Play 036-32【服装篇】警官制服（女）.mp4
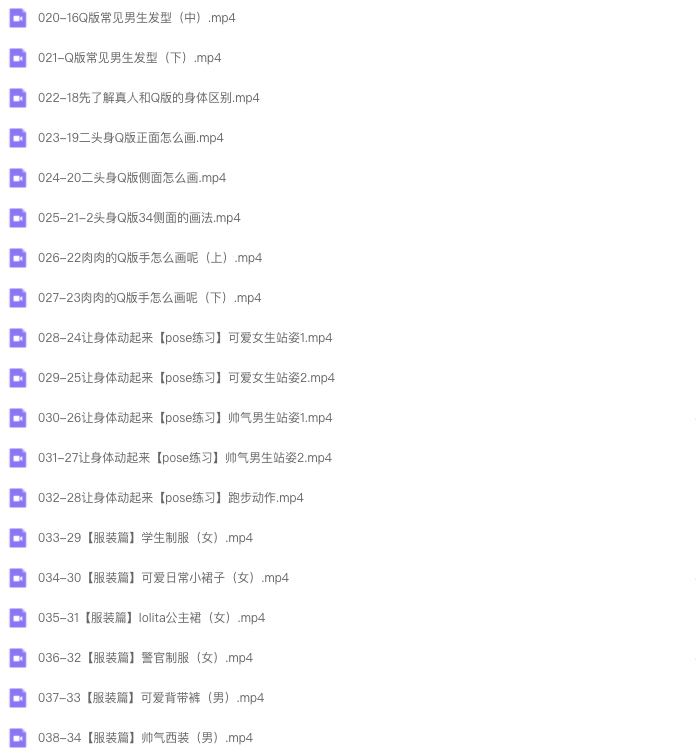696x752 pixels. (145, 658)
